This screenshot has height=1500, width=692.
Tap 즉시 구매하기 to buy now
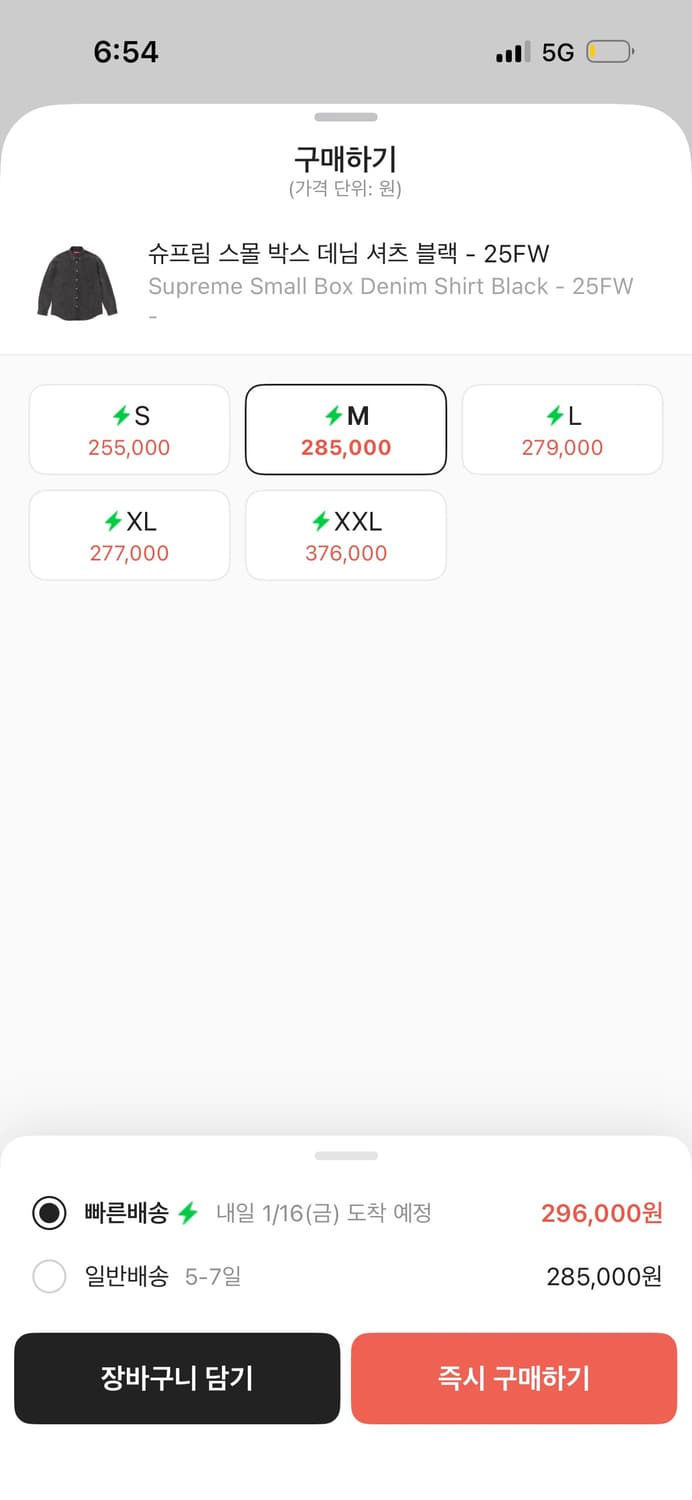pos(514,1378)
